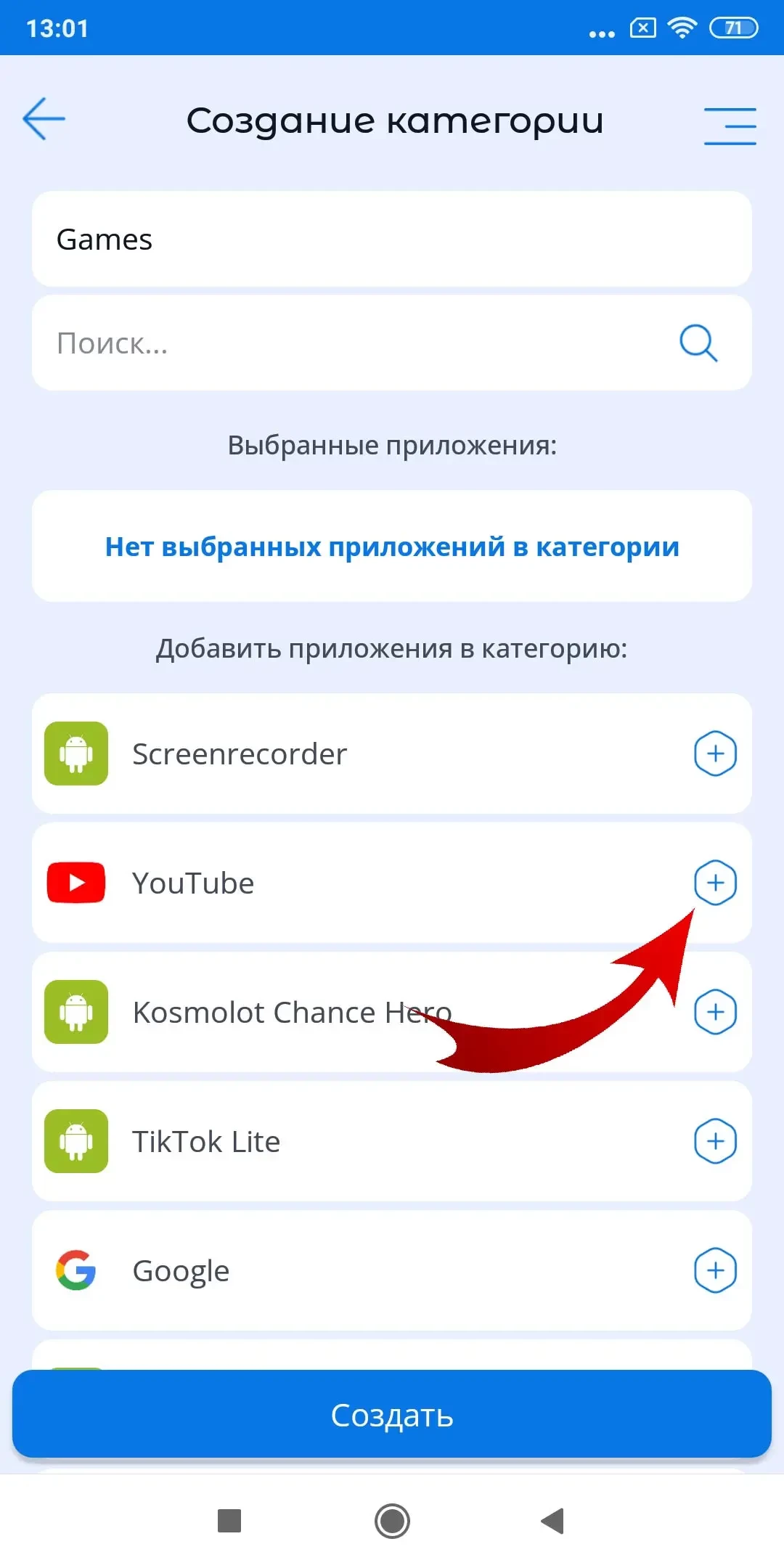
Task: Add Google to the category
Action: pos(715,1270)
